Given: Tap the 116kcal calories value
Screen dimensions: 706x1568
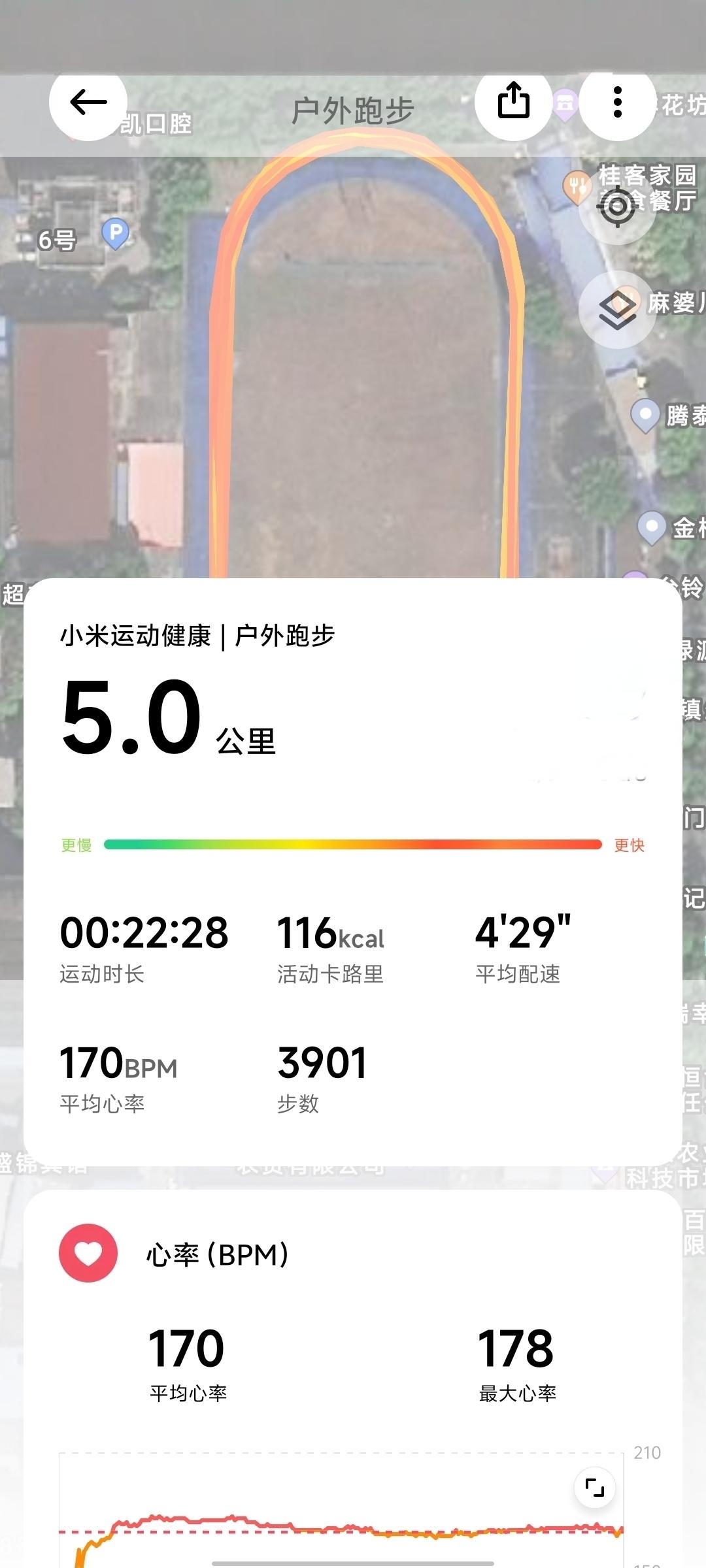Looking at the screenshot, I should (x=330, y=934).
